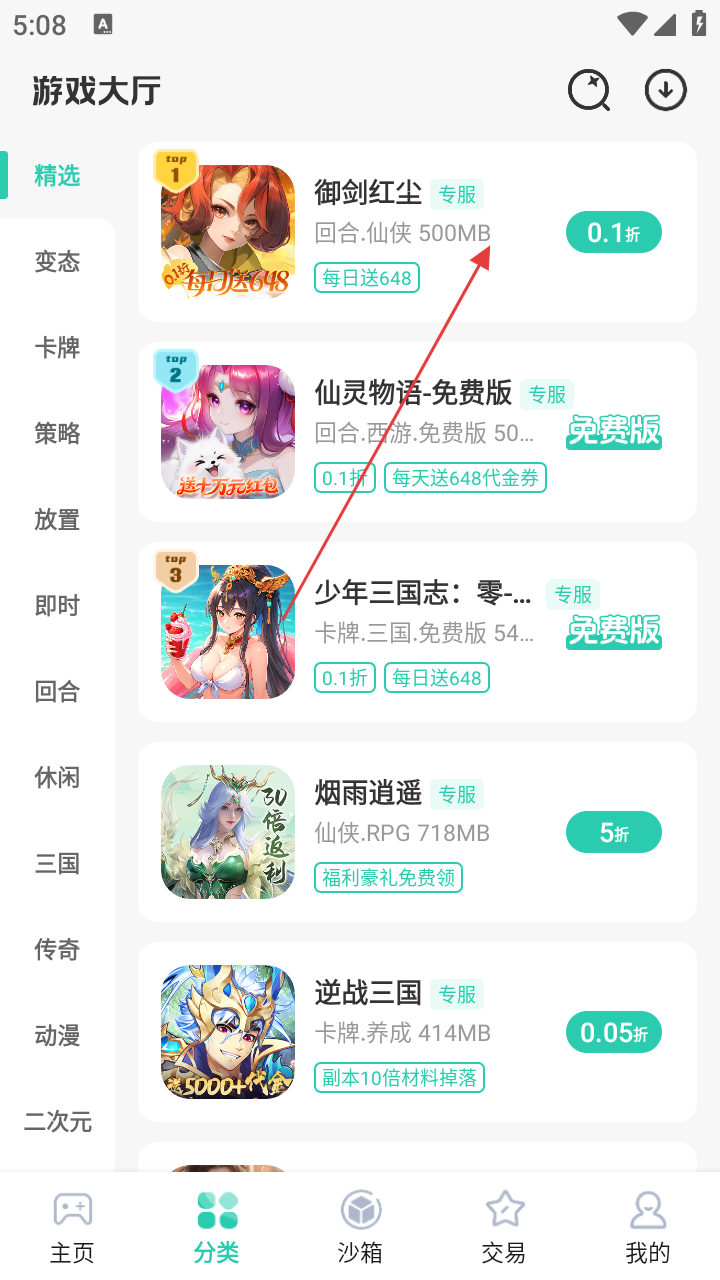This screenshot has height=1280, width=720.
Task: Choose the 传奇 category
Action: point(57,950)
